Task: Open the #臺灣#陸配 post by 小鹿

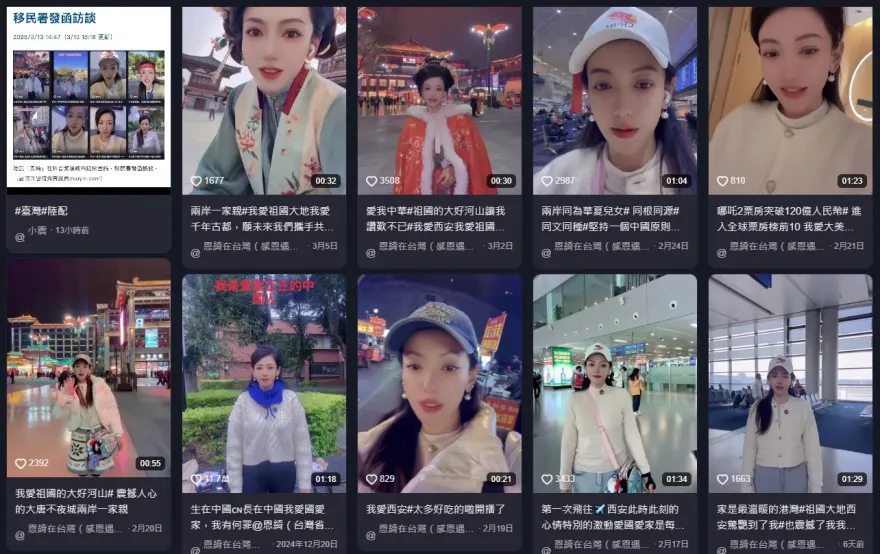Action: point(88,100)
